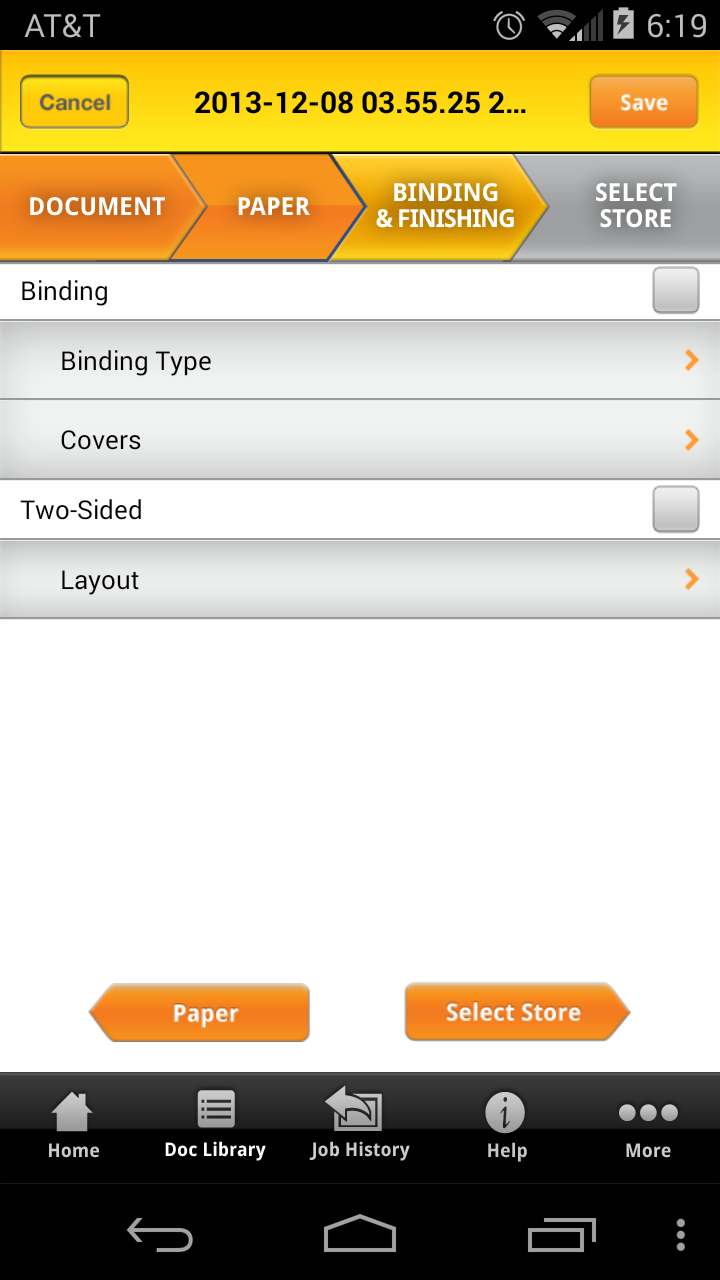This screenshot has height=1280, width=720.
Task: Switch to the Paper step
Action: [273, 207]
